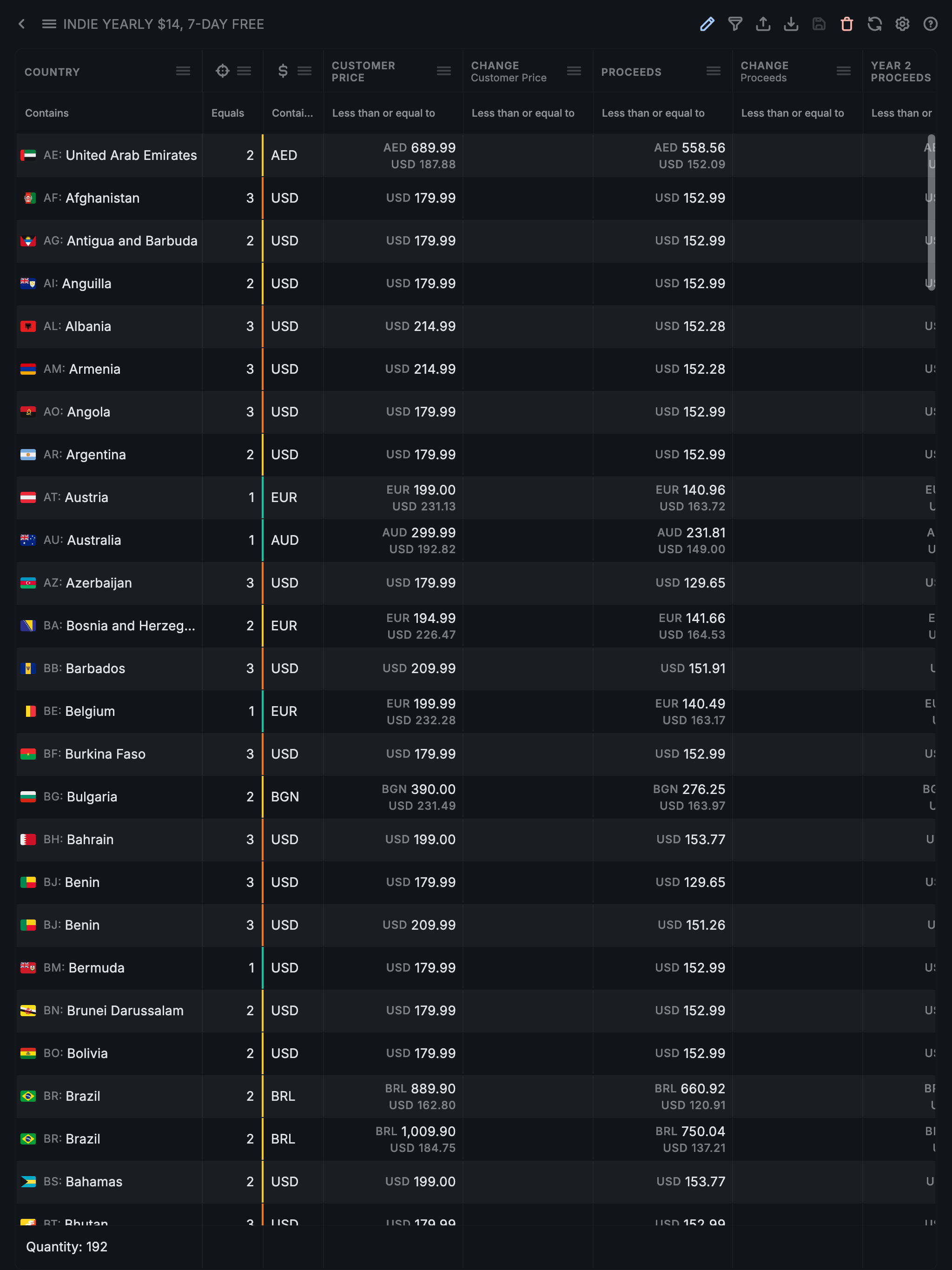Open the Customer Price column menu
The height and width of the screenshot is (1270, 952).
(x=444, y=71)
